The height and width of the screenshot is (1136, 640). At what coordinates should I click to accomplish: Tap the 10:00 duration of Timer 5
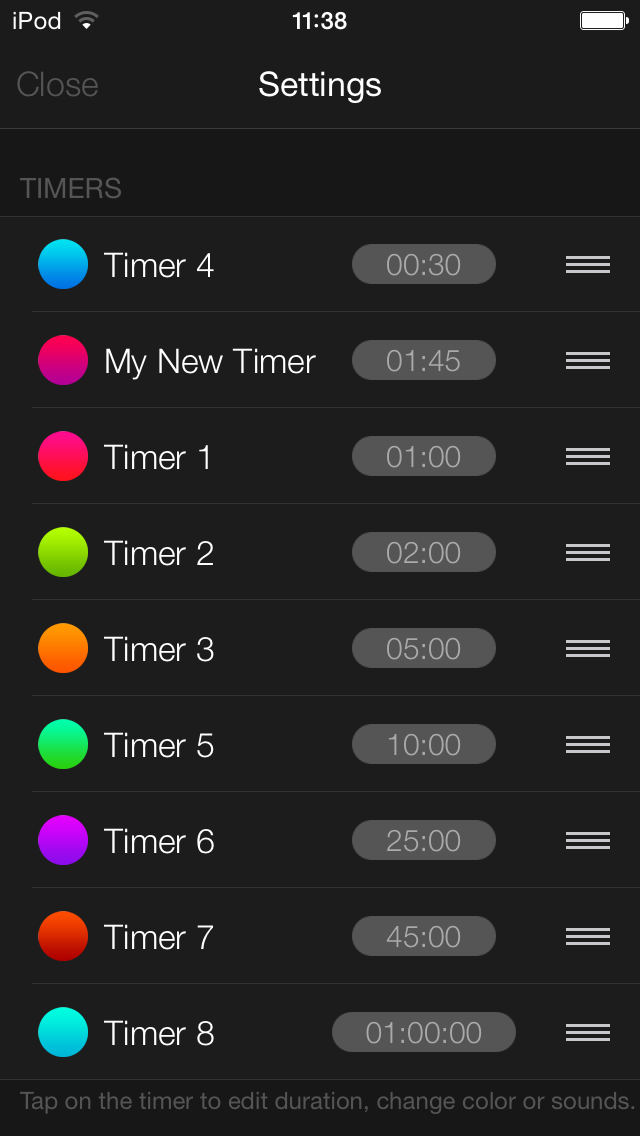pyautogui.click(x=423, y=745)
